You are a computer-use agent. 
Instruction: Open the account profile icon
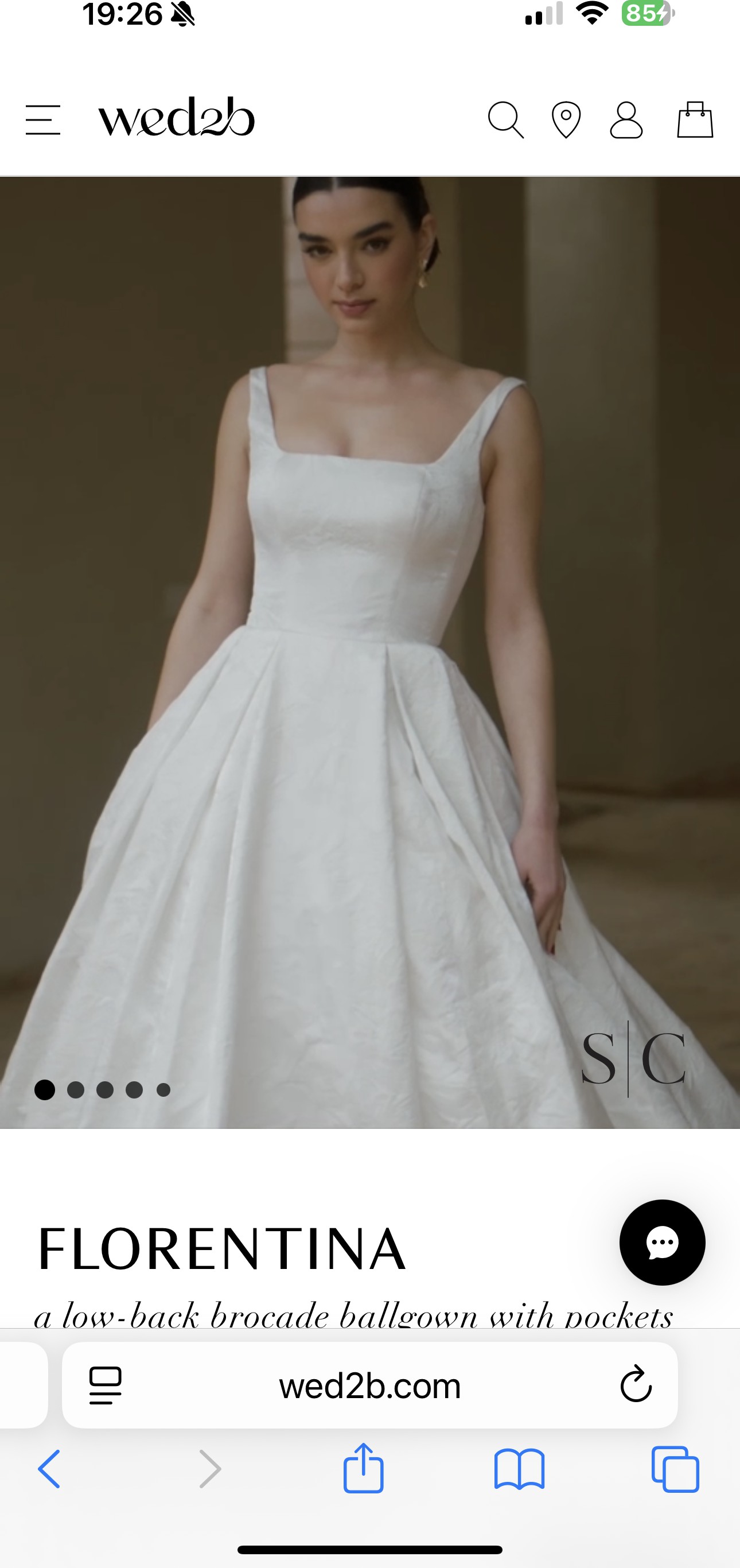(x=626, y=120)
